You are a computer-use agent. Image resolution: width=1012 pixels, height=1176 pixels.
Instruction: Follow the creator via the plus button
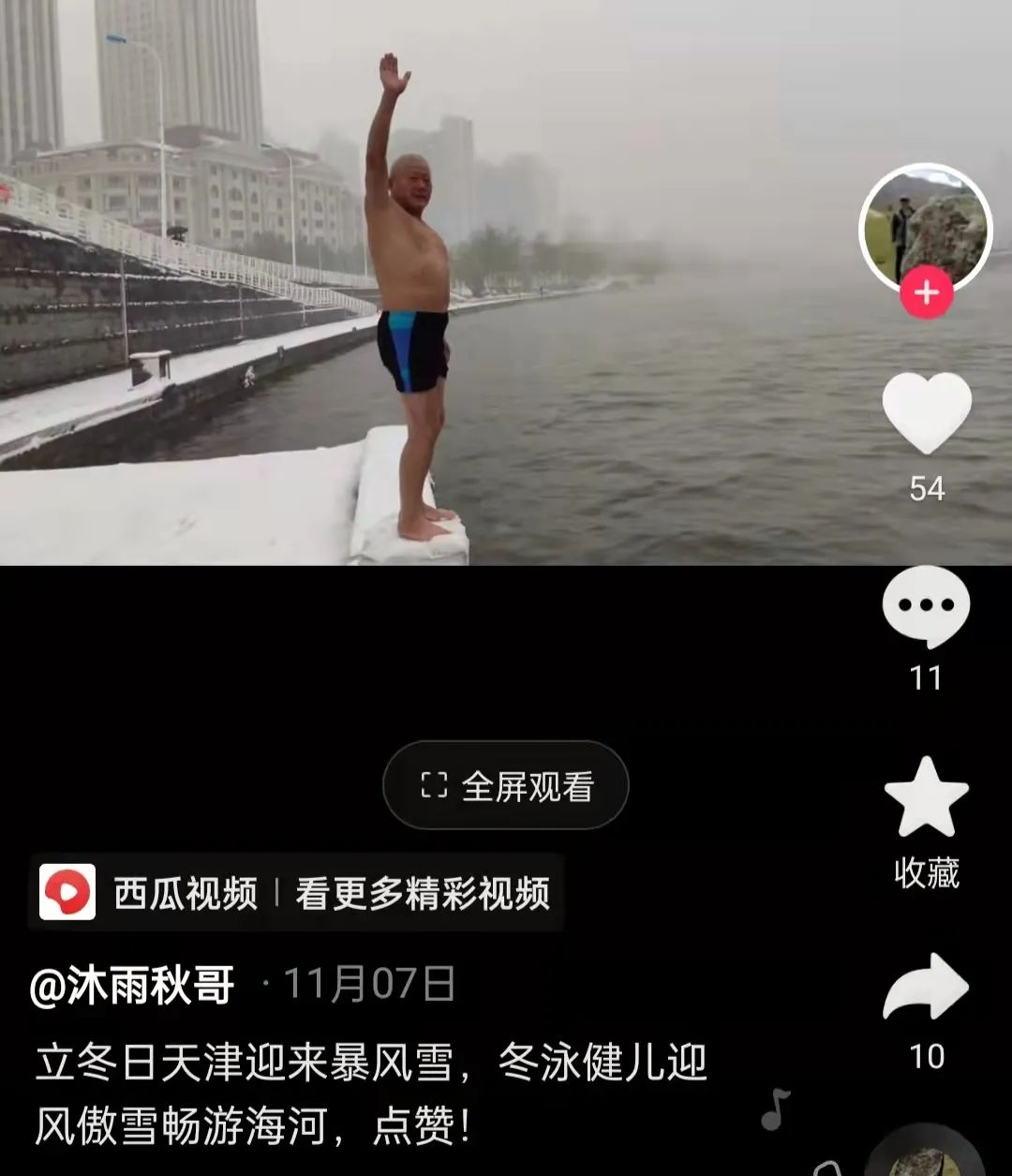tap(928, 293)
